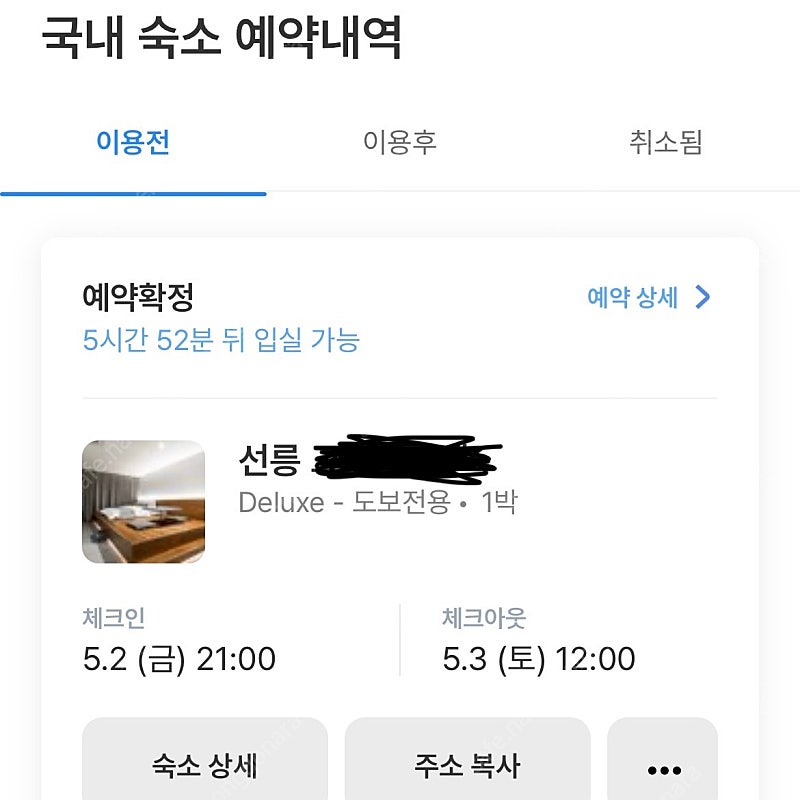Open 예약 상세 link
Image resolution: width=800 pixels, height=800 pixels.
coord(648,297)
